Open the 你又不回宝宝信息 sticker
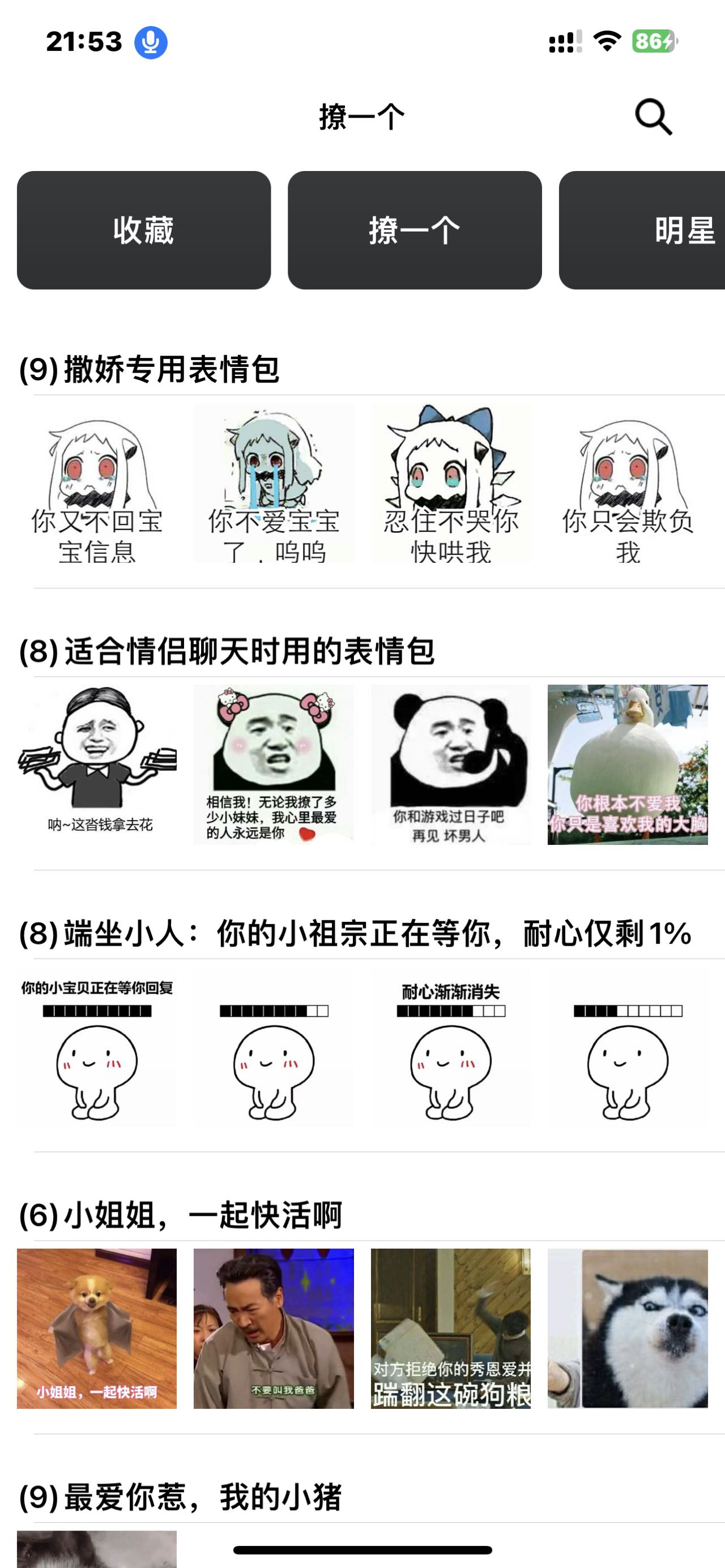This screenshot has width=725, height=1568. pyautogui.click(x=97, y=482)
